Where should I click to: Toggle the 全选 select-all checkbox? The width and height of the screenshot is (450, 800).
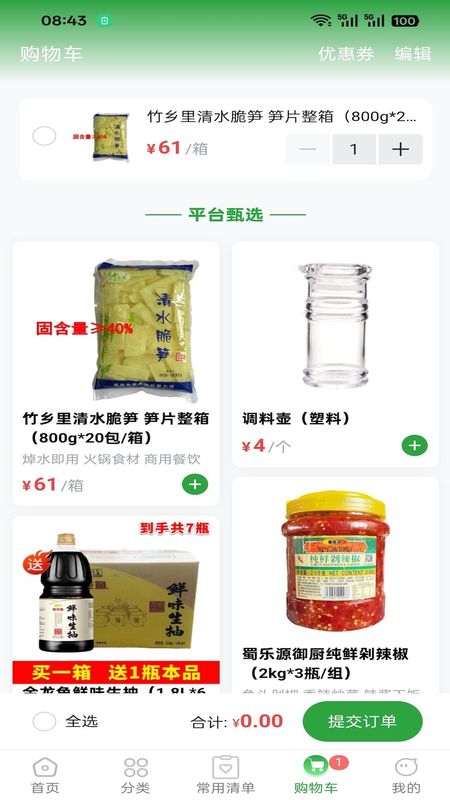click(44, 721)
